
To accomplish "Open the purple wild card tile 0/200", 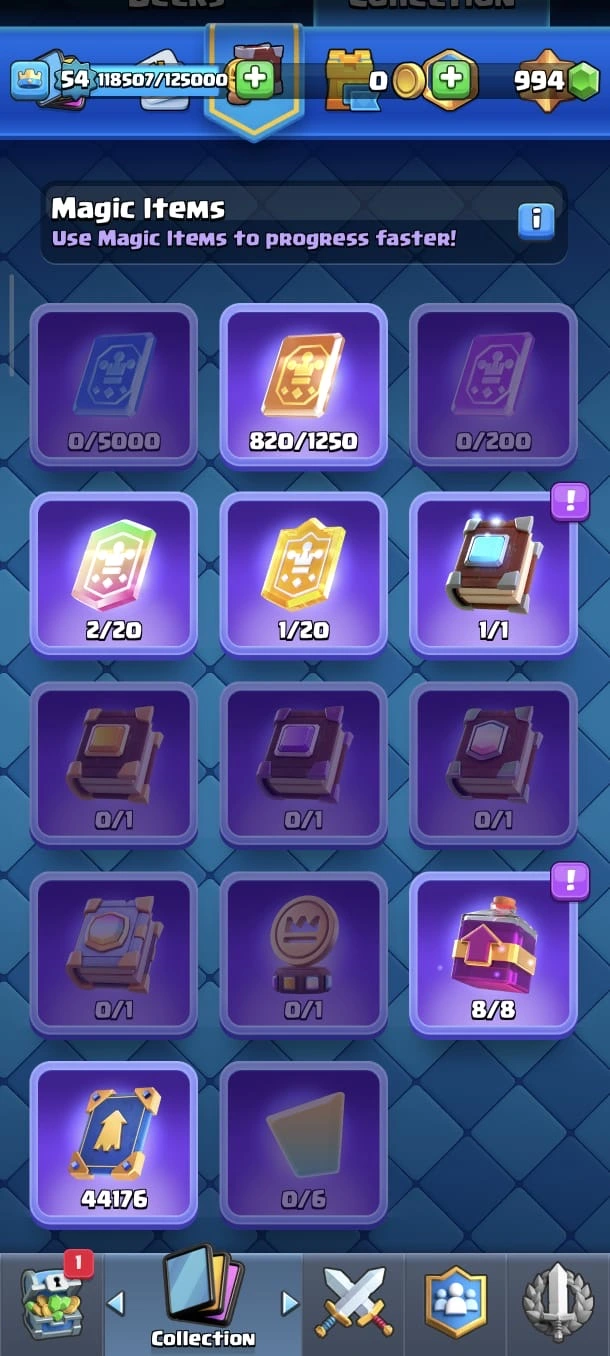I will (x=493, y=384).
